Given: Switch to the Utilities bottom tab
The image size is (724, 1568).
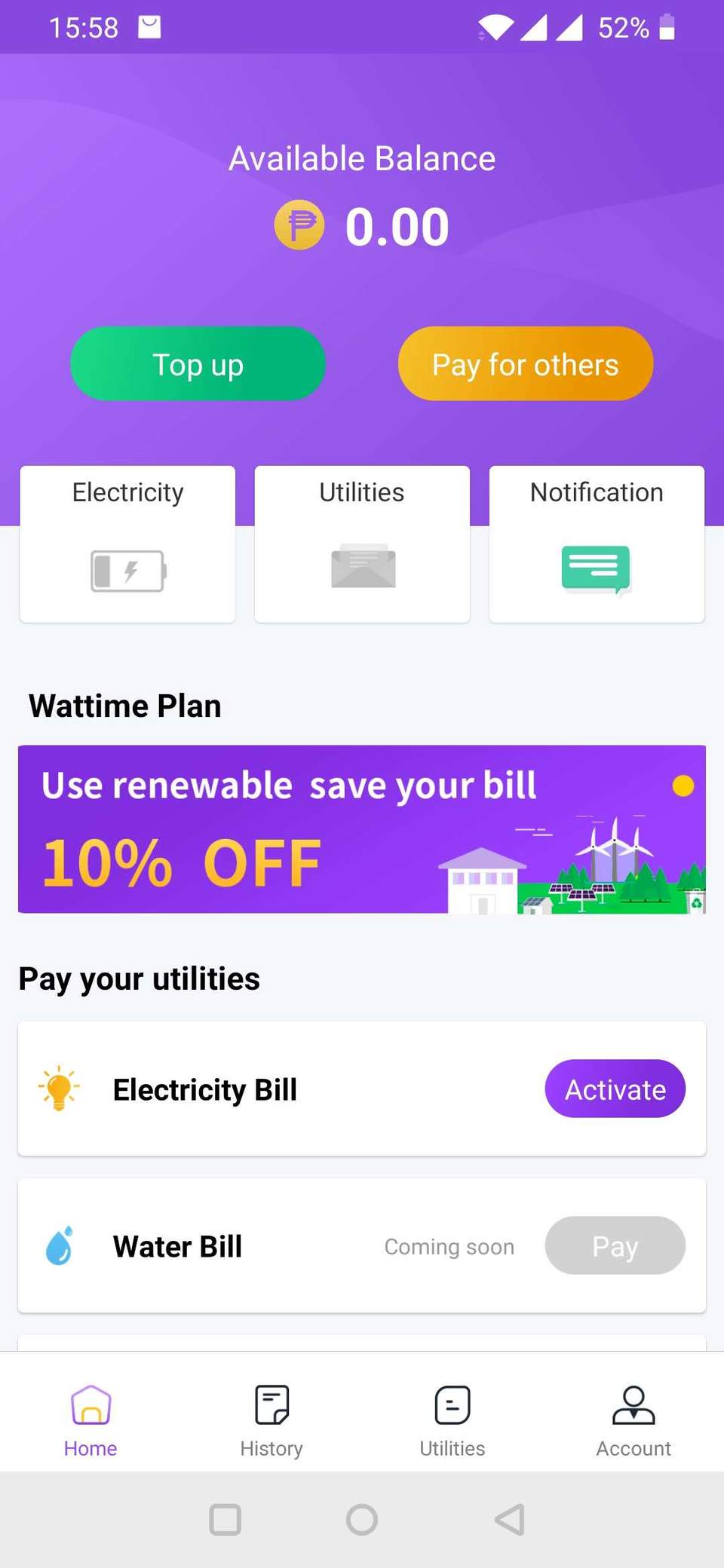Looking at the screenshot, I should click(452, 1419).
